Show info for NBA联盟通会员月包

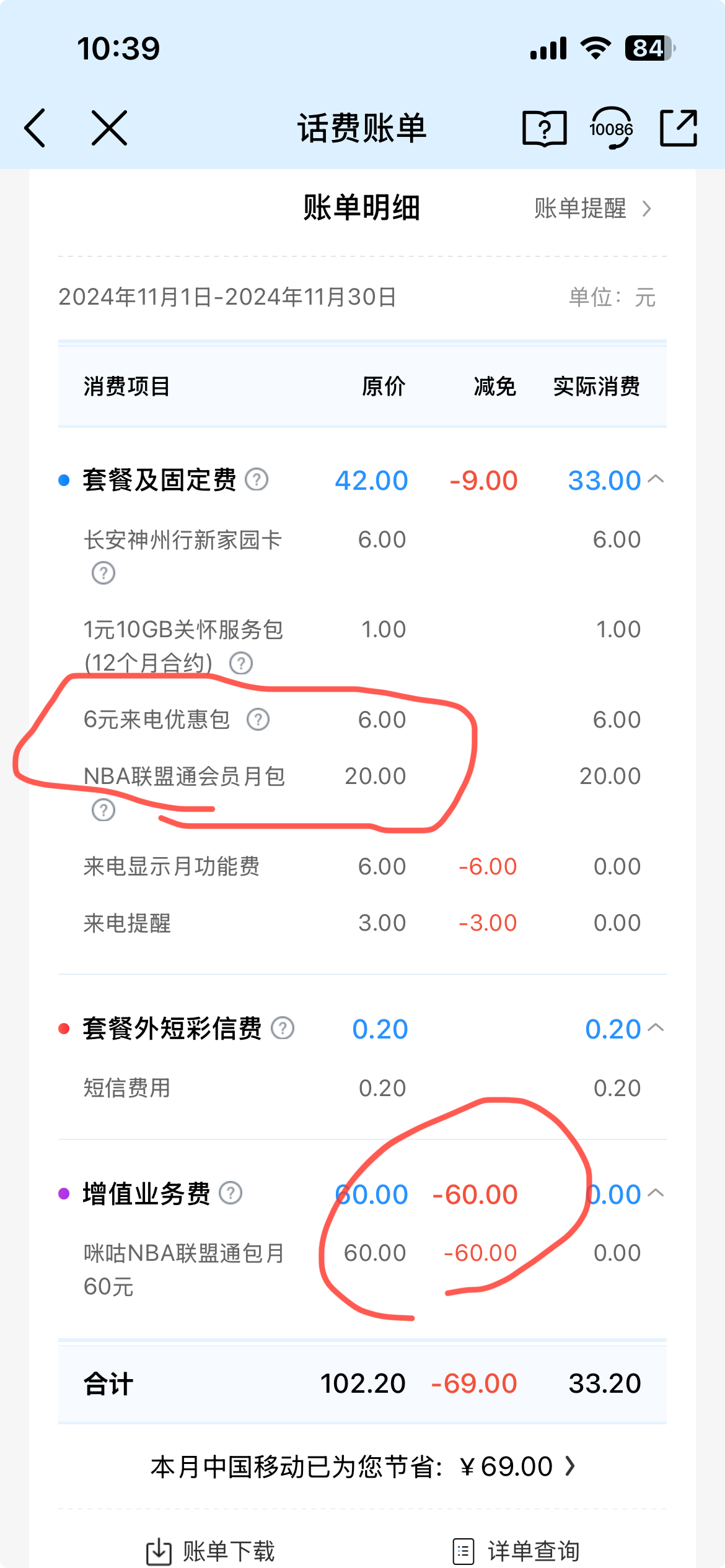click(103, 810)
